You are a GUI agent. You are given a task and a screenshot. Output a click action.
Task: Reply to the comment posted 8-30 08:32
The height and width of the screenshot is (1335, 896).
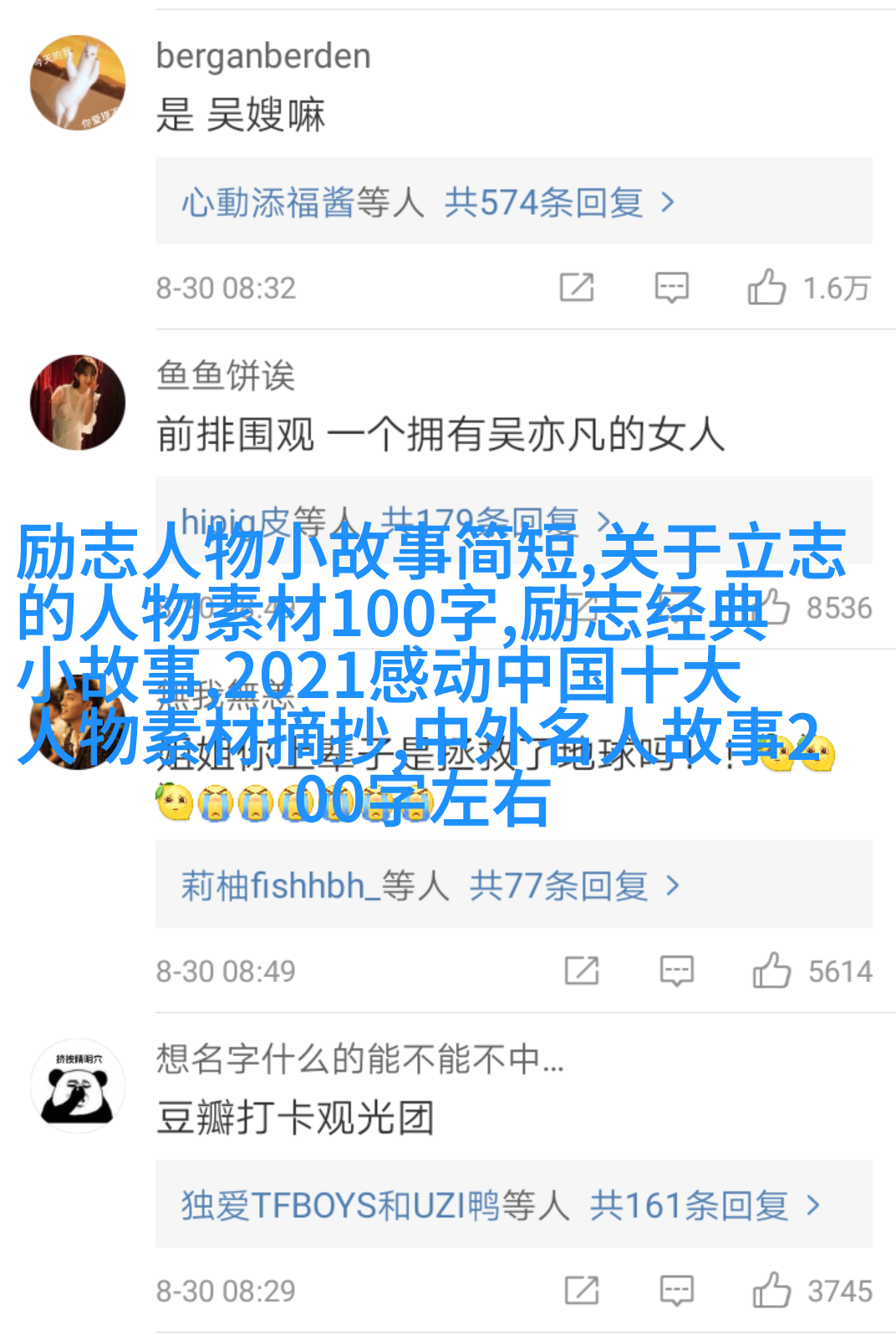coord(671,288)
